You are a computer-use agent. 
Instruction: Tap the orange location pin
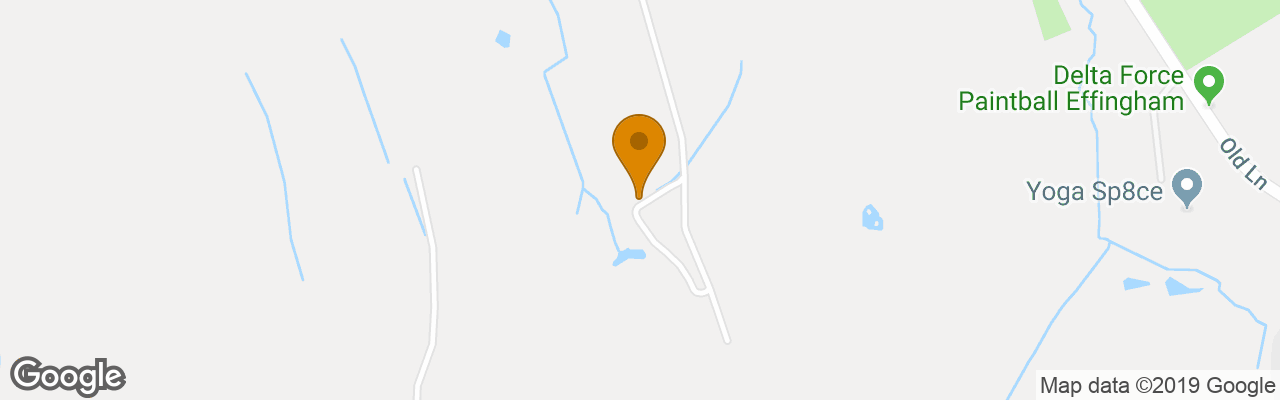pos(638,150)
